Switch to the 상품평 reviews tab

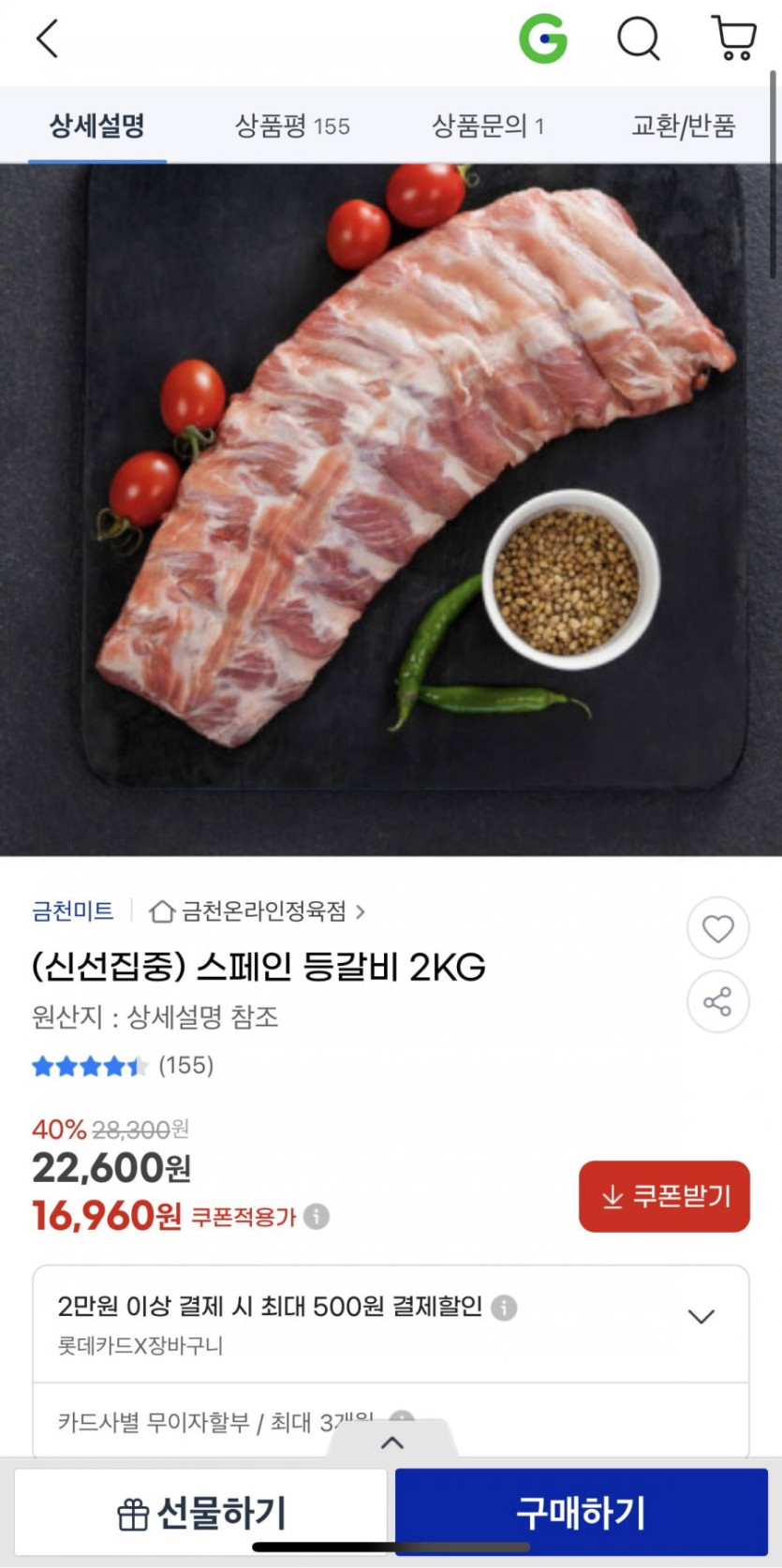click(292, 126)
